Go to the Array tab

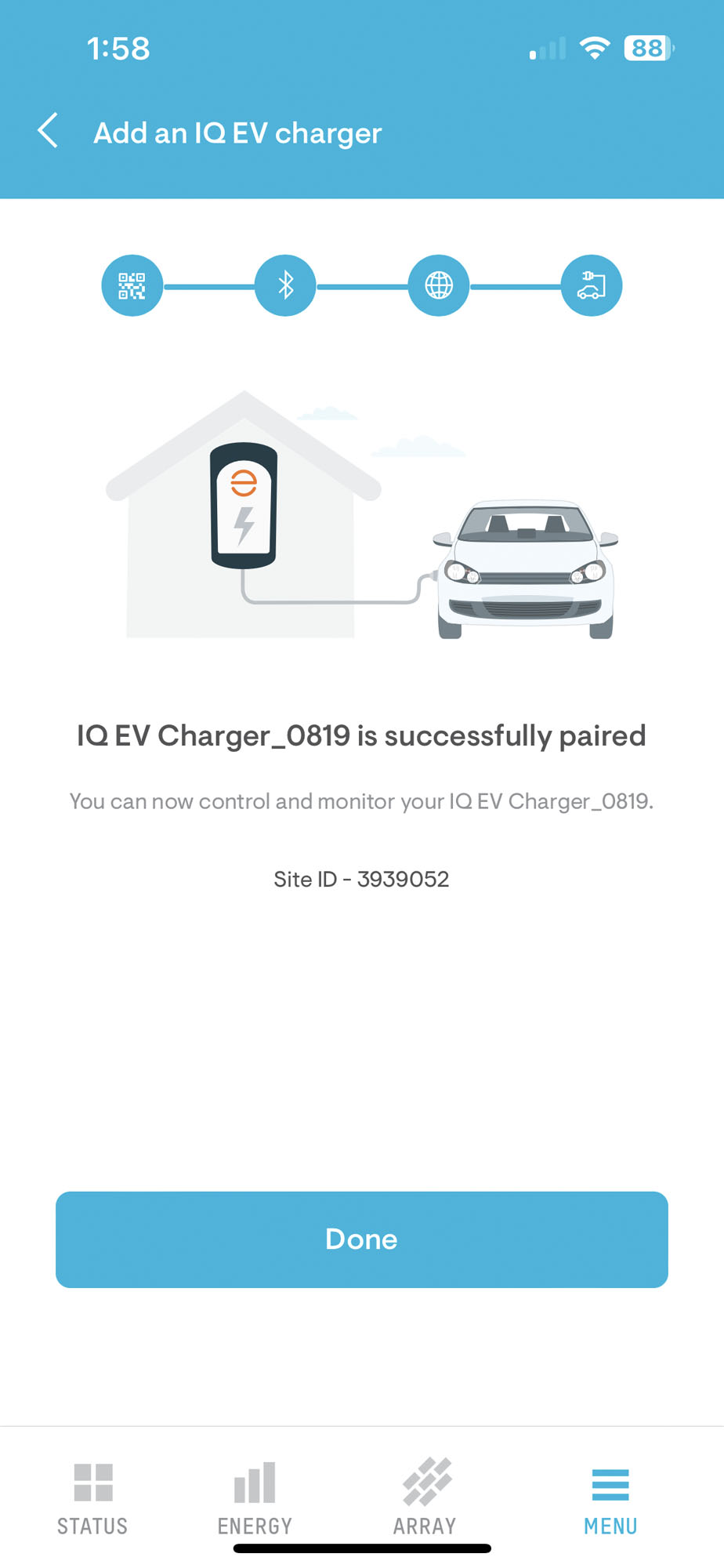[425, 1498]
